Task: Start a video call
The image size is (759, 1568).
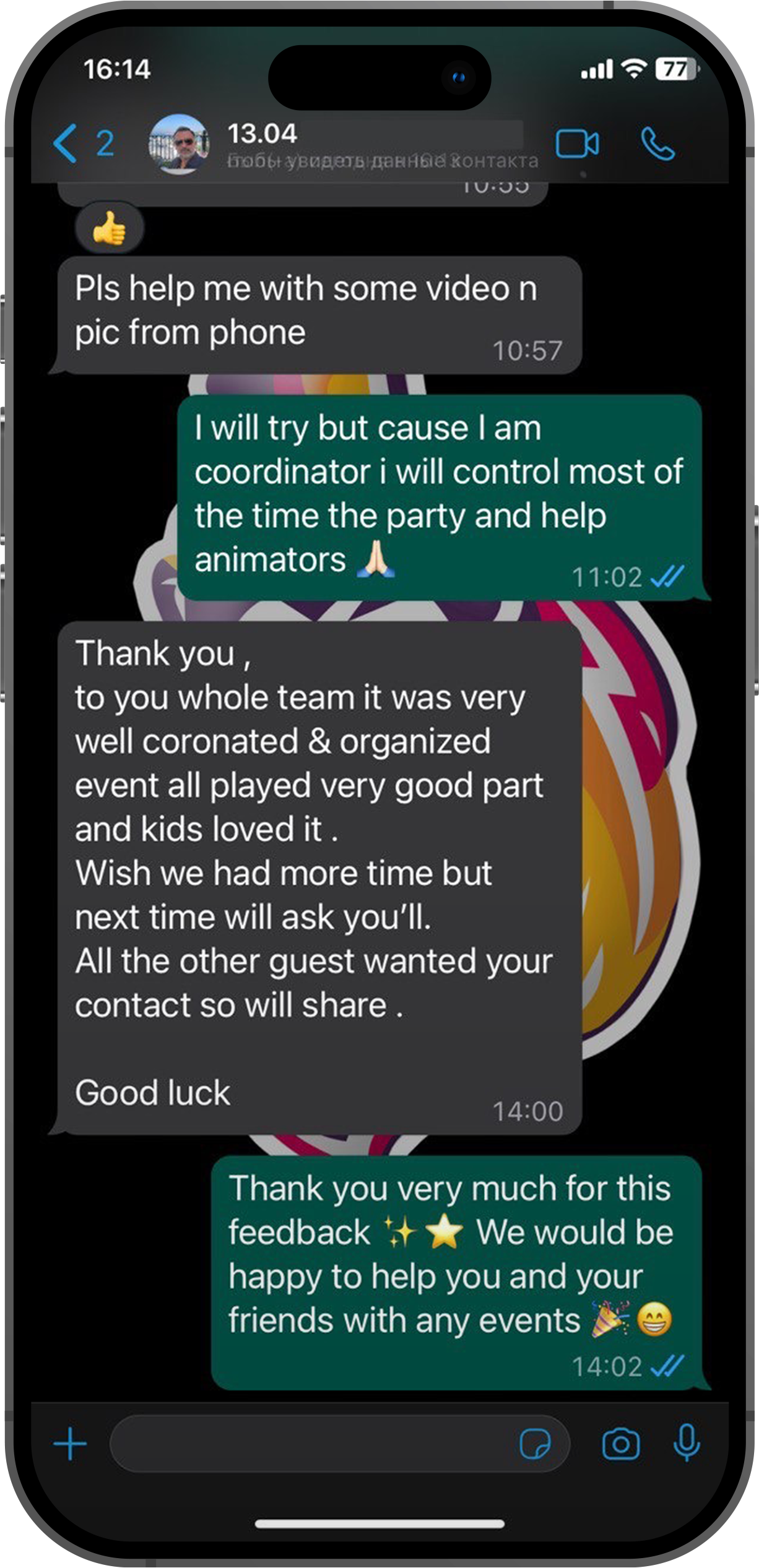Action: click(x=576, y=145)
